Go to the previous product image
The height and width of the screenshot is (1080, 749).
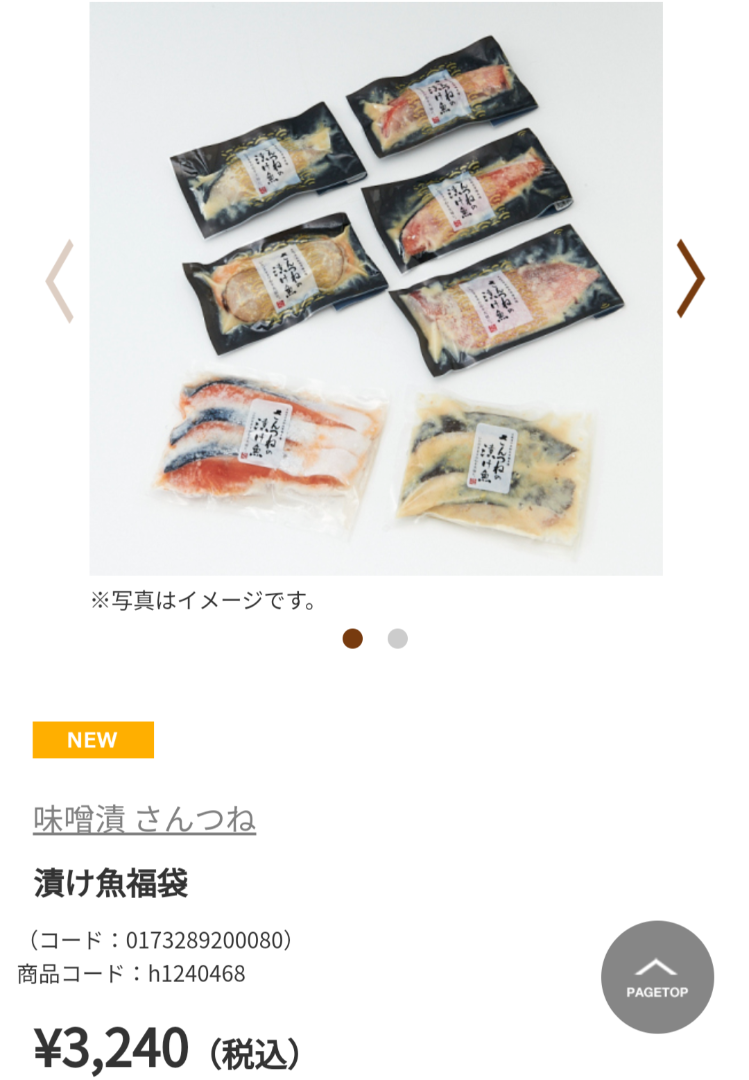(x=59, y=281)
